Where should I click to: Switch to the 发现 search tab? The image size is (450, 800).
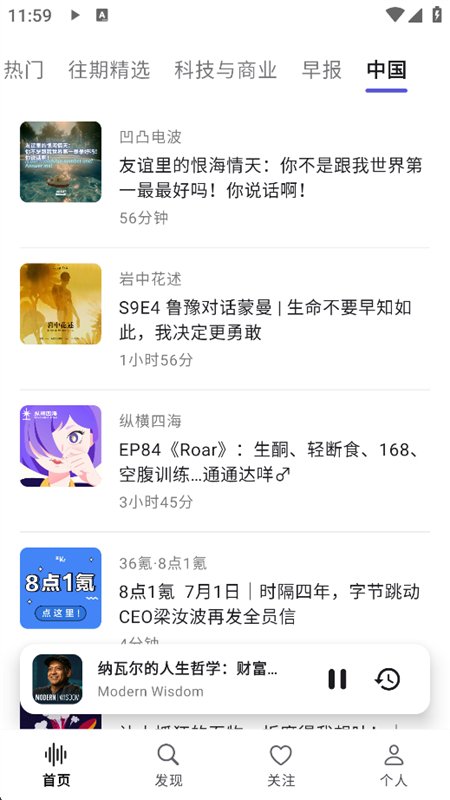[168, 765]
